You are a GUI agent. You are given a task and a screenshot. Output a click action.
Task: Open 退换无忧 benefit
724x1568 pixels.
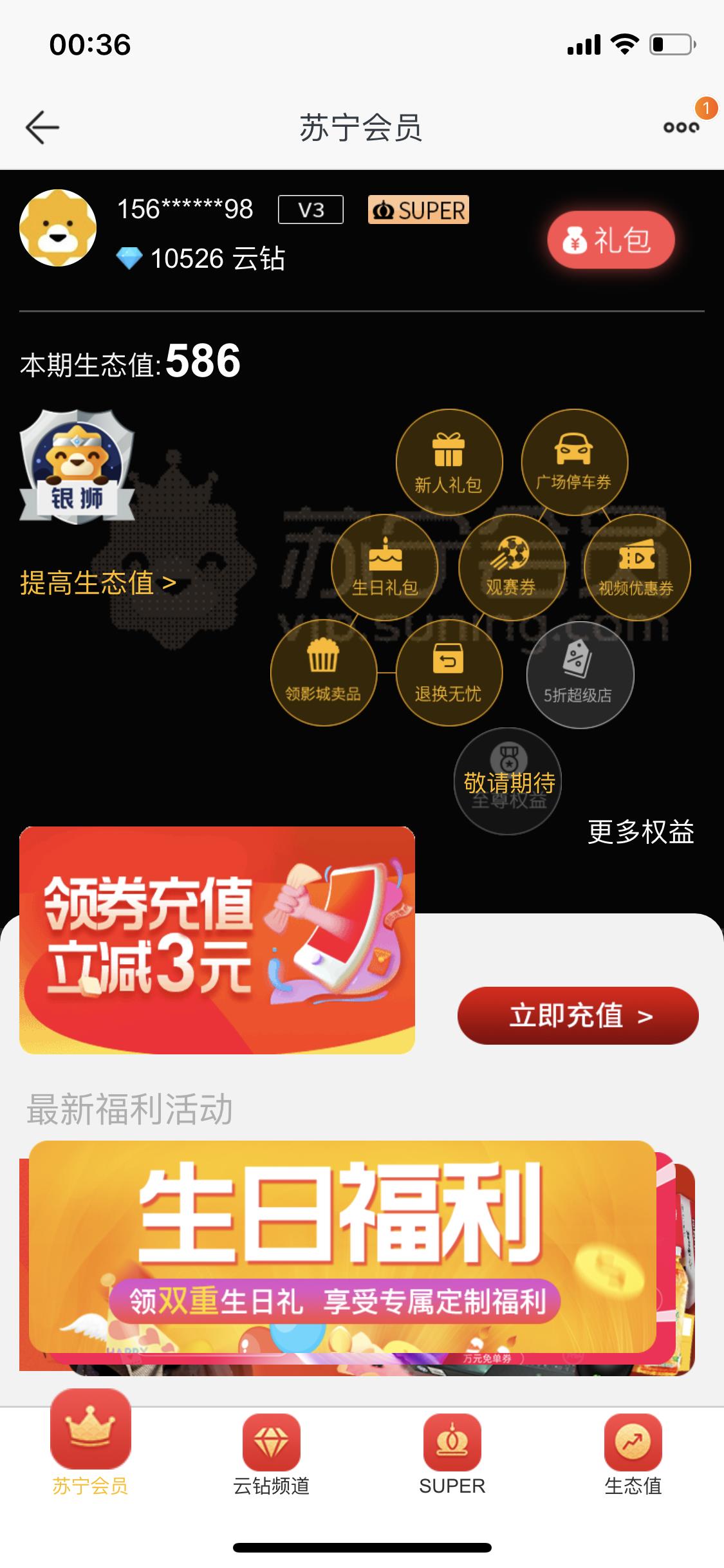(x=449, y=673)
